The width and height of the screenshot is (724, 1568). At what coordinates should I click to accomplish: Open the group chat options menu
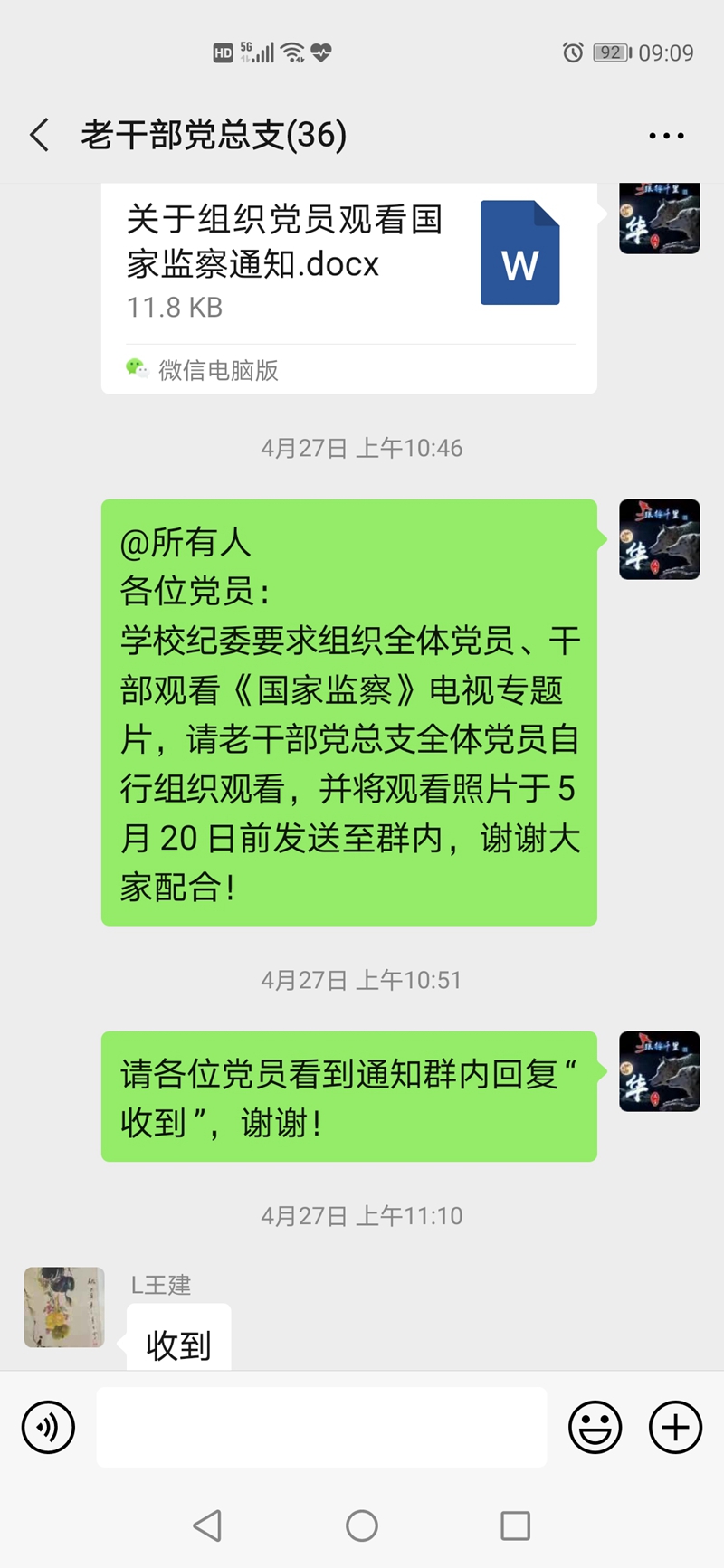coord(666,136)
